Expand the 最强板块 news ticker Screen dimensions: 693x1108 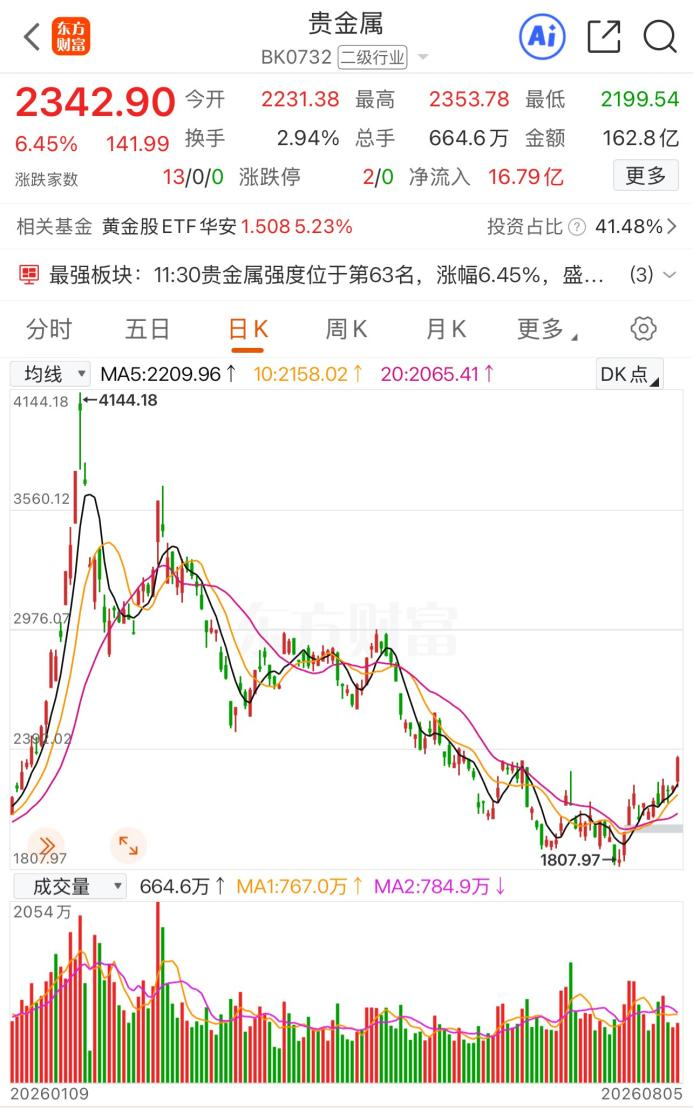(670, 274)
